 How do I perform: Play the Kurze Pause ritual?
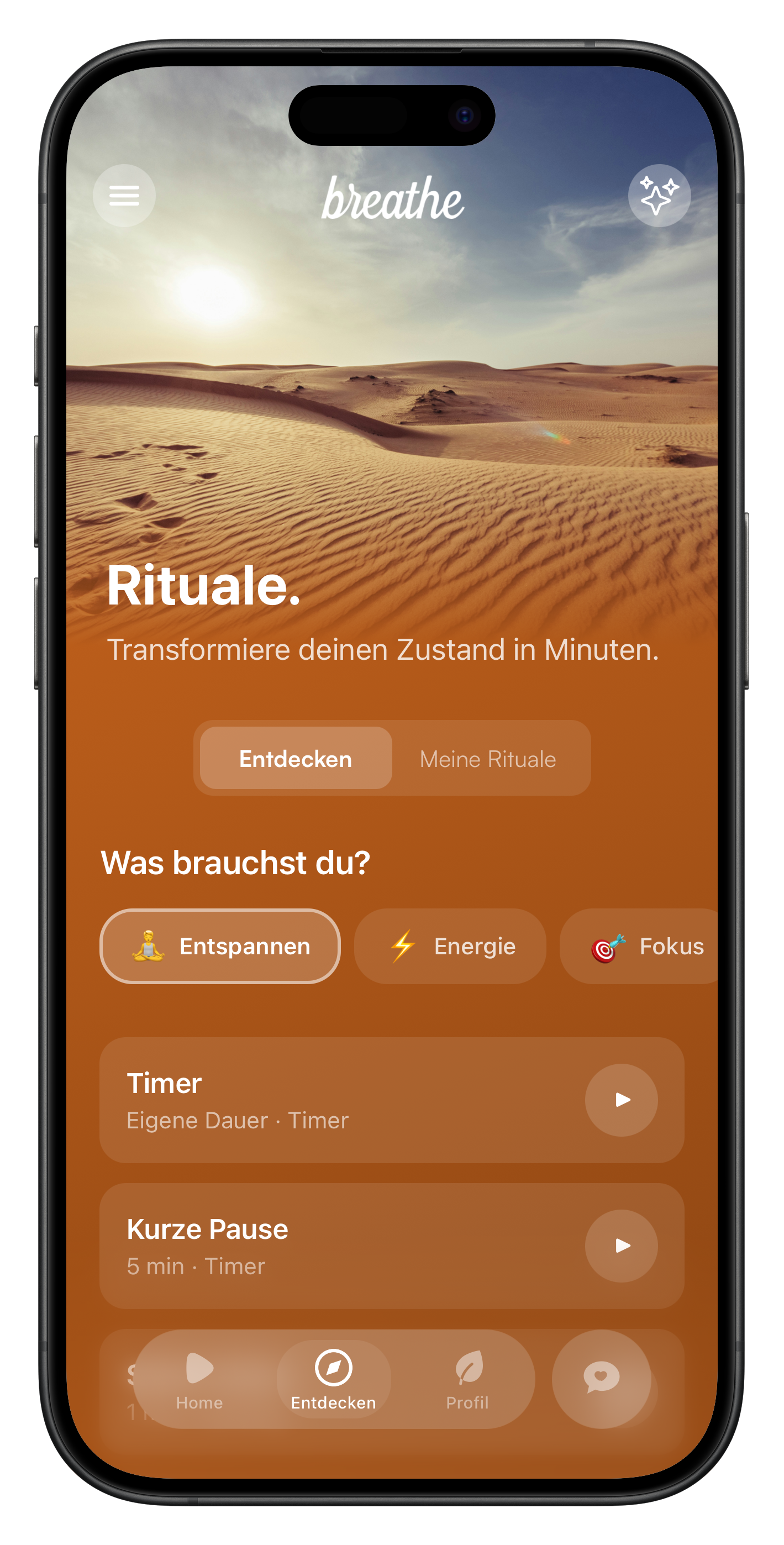pyautogui.click(x=622, y=1246)
